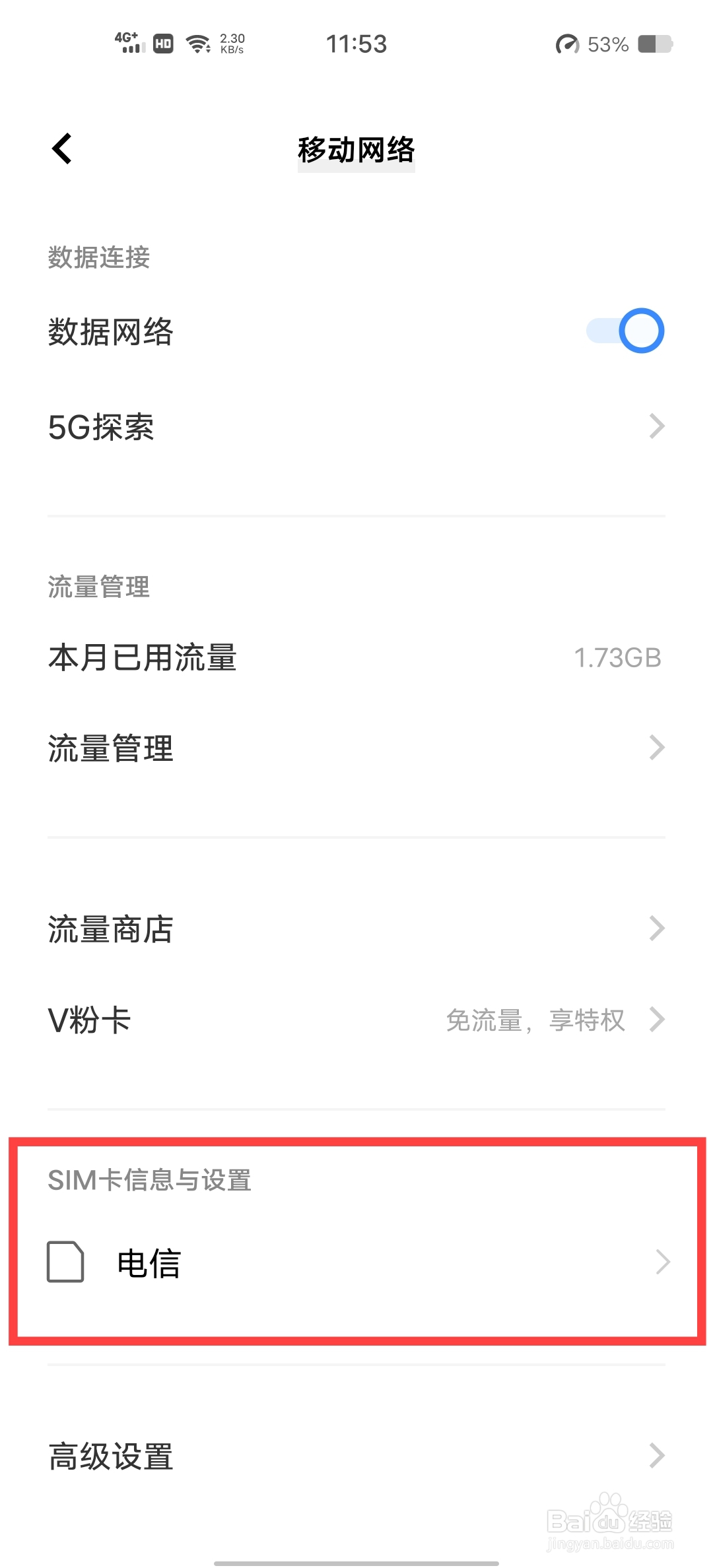The image size is (713, 1568).
Task: Tap the 电信 SIM card icon
Action: click(65, 1262)
